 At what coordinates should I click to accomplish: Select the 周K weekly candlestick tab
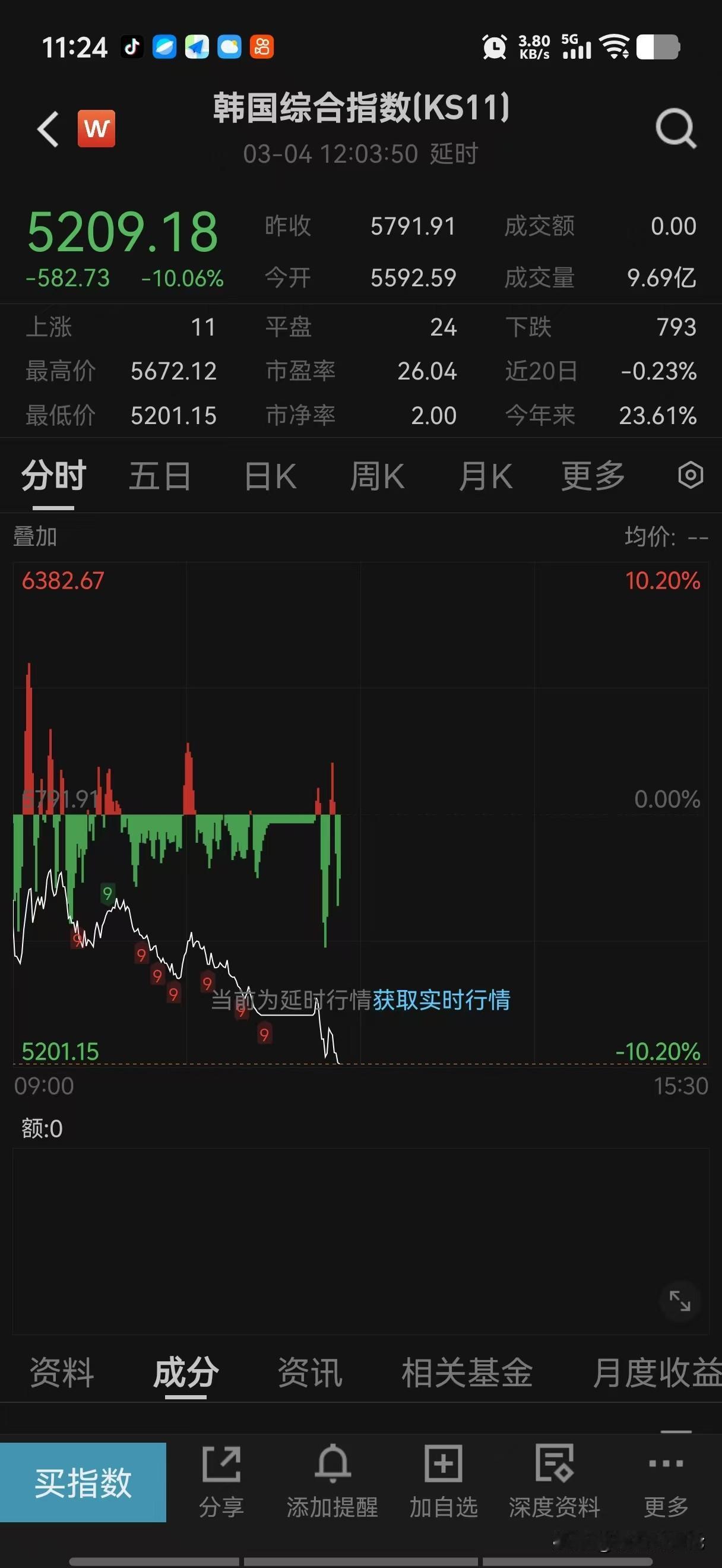pos(377,476)
